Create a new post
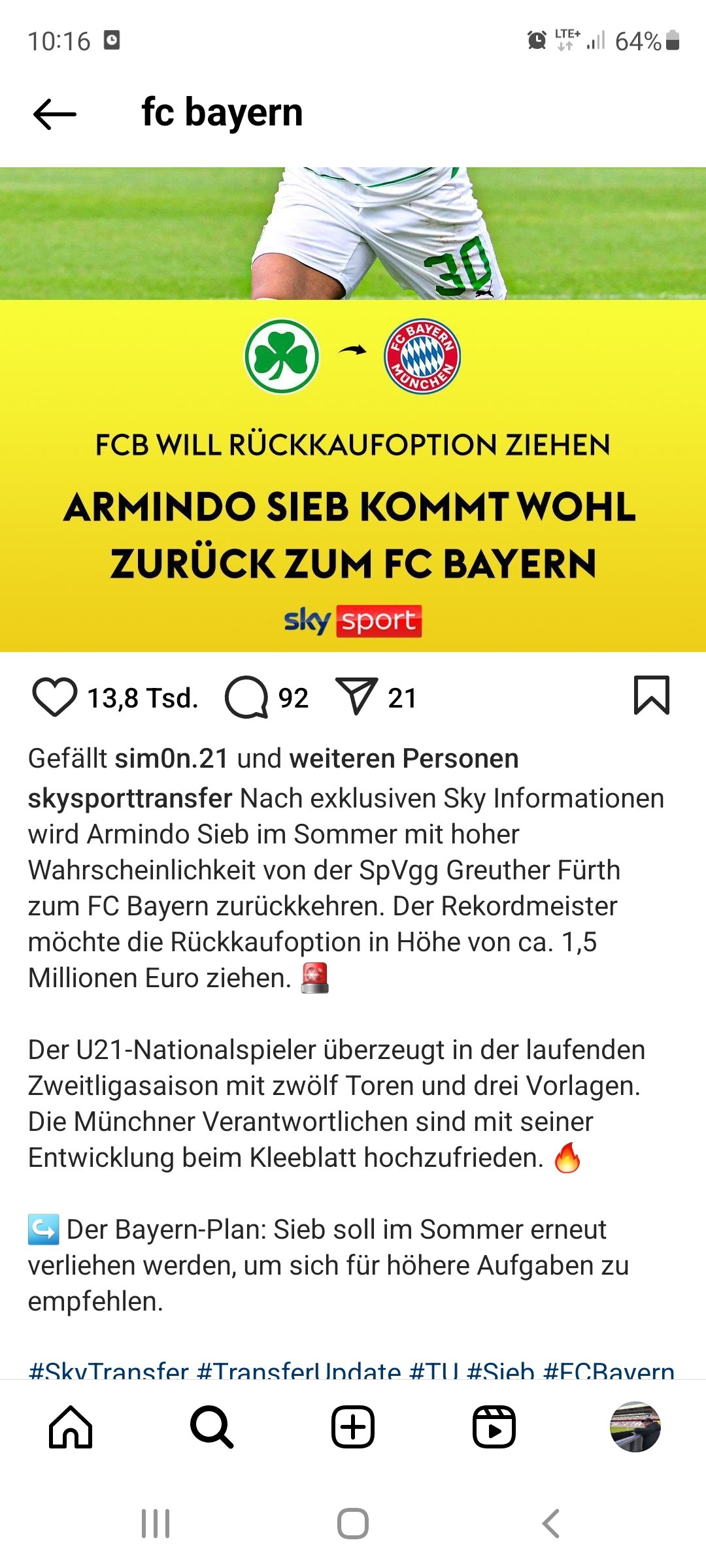The width and height of the screenshot is (706, 1568). click(353, 1427)
